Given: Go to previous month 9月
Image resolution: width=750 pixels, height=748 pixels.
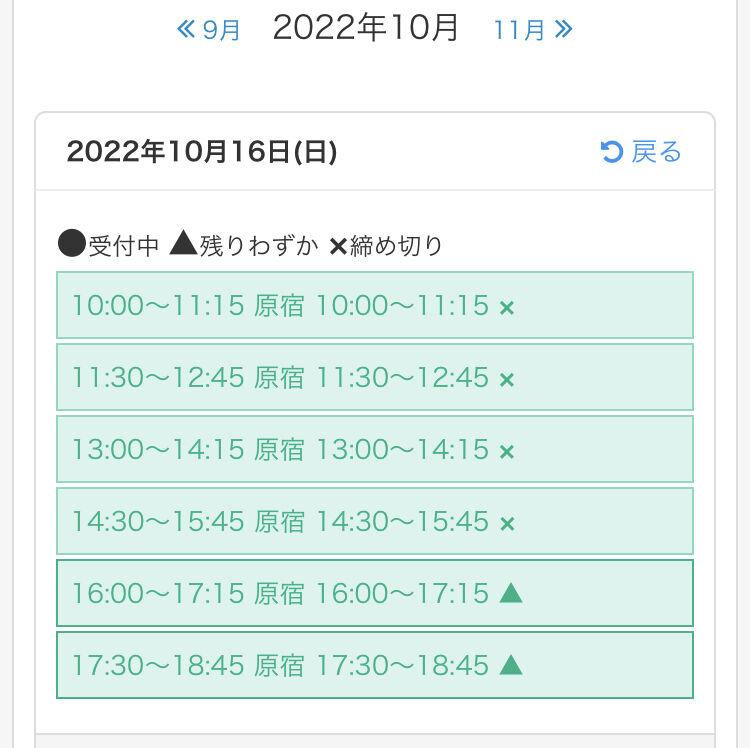Looking at the screenshot, I should (x=210, y=30).
